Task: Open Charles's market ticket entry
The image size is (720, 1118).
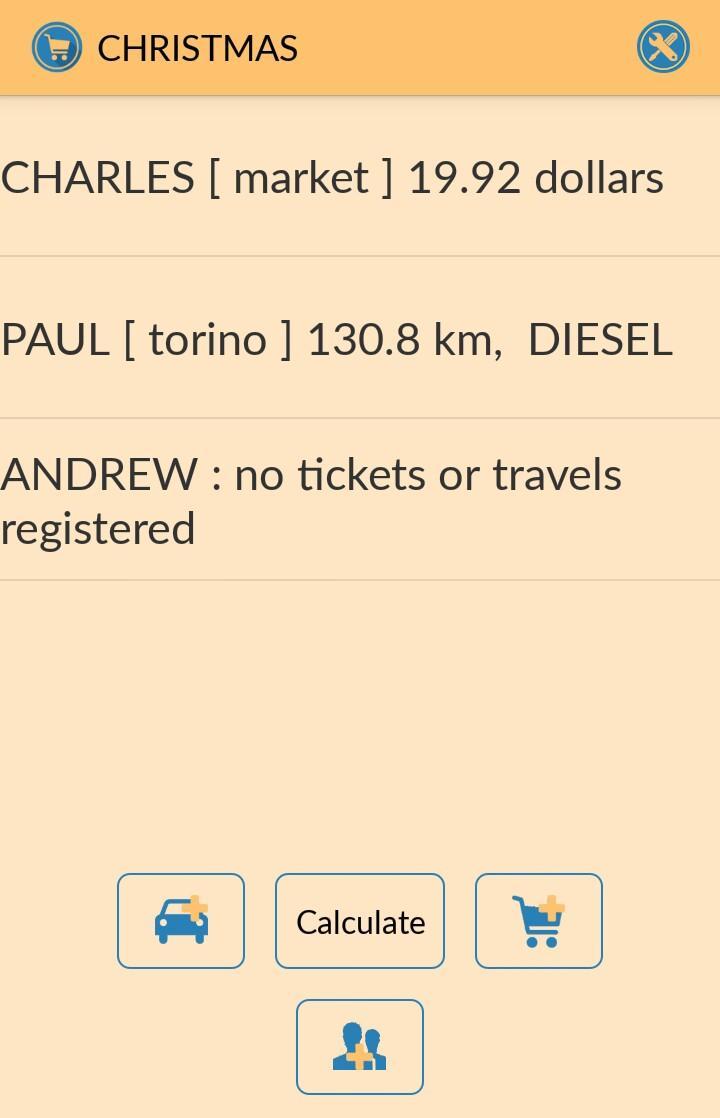Action: [332, 178]
